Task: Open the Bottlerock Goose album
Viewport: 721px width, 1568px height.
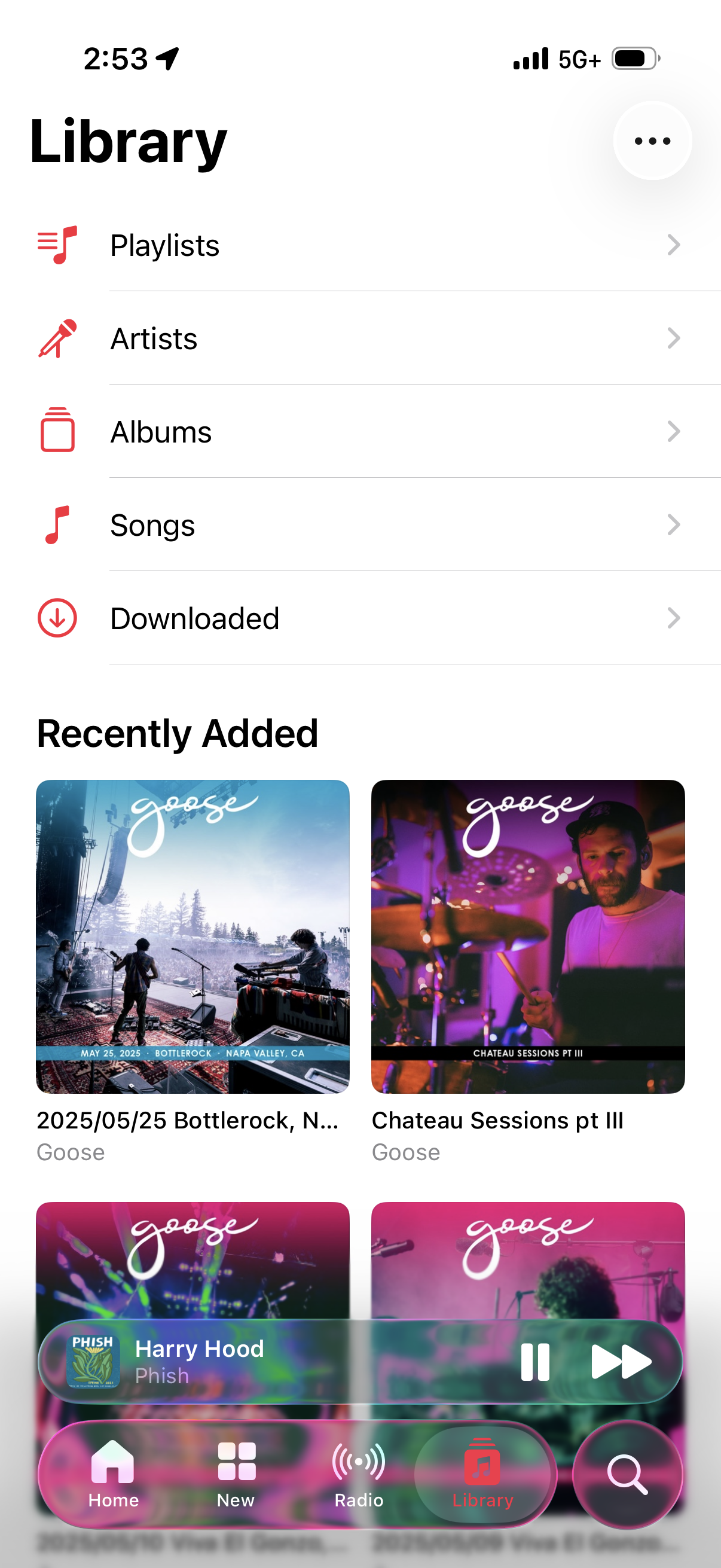Action: pyautogui.click(x=193, y=936)
